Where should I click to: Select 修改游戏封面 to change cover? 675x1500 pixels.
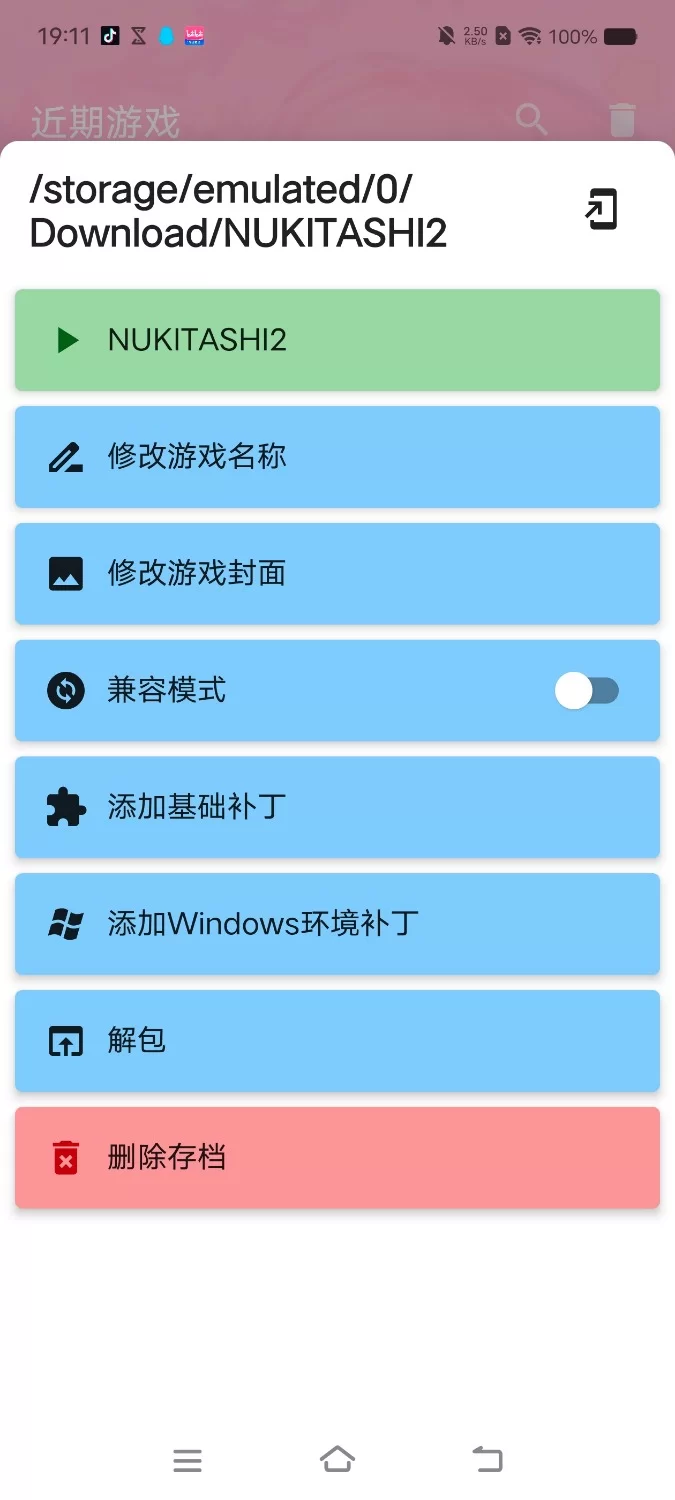pyautogui.click(x=337, y=573)
